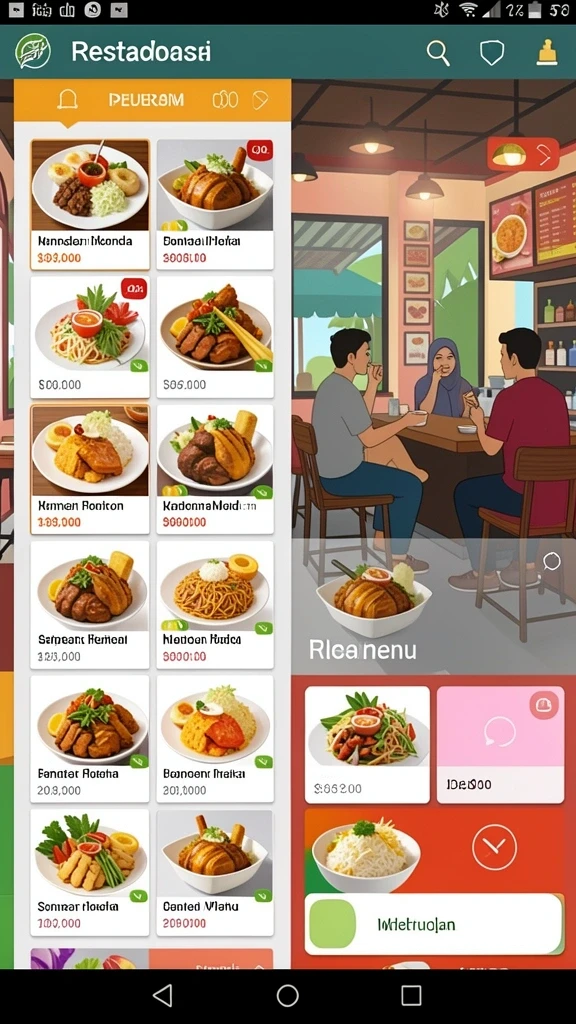Open the Kadonna Meidun dish card

215,469
